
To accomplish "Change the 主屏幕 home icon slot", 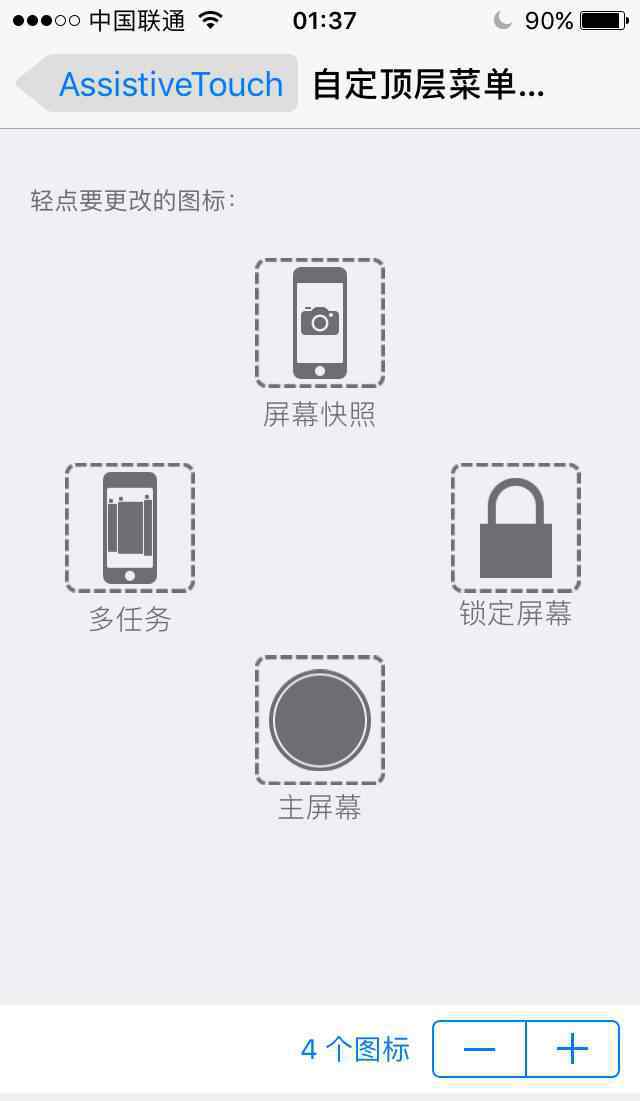I will (320, 720).
